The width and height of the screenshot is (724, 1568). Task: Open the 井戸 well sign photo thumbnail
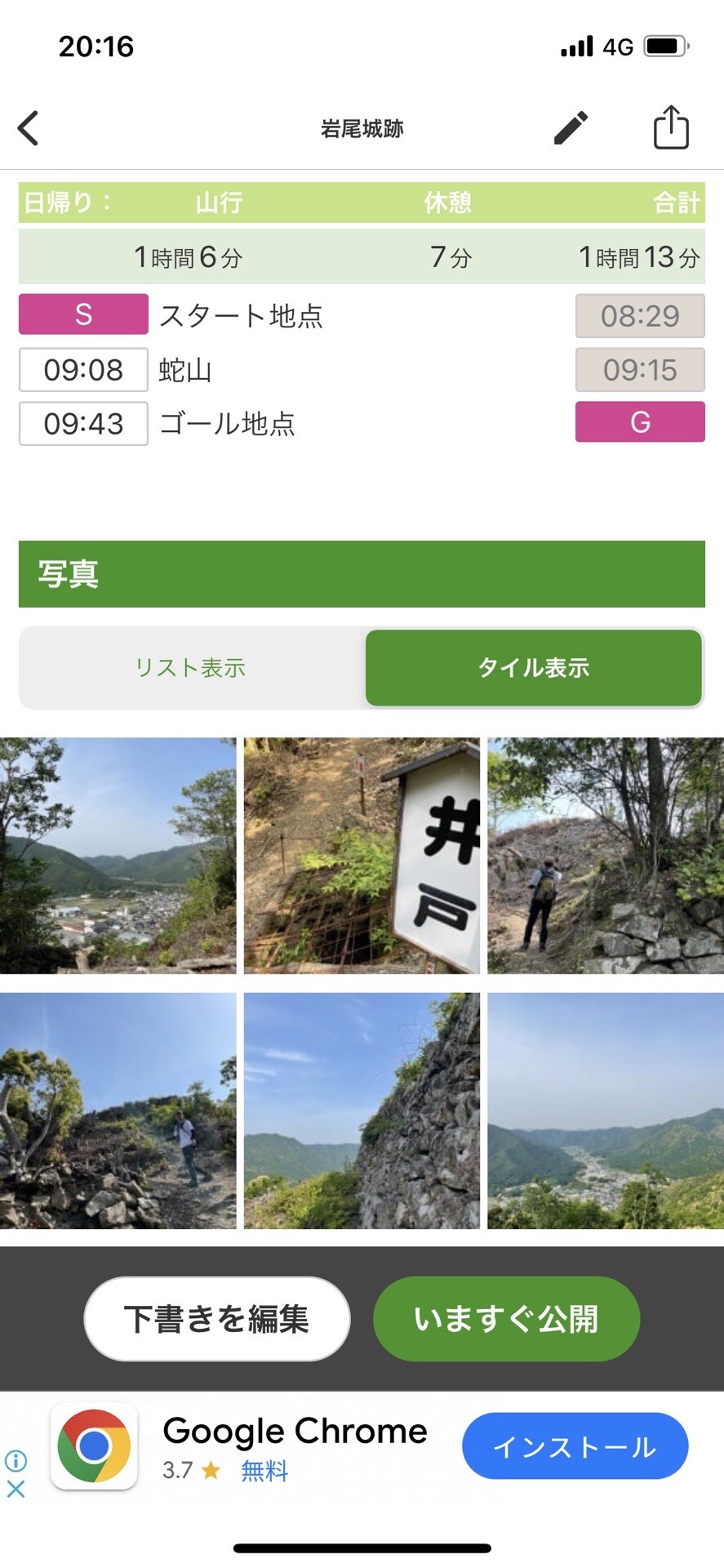click(362, 855)
